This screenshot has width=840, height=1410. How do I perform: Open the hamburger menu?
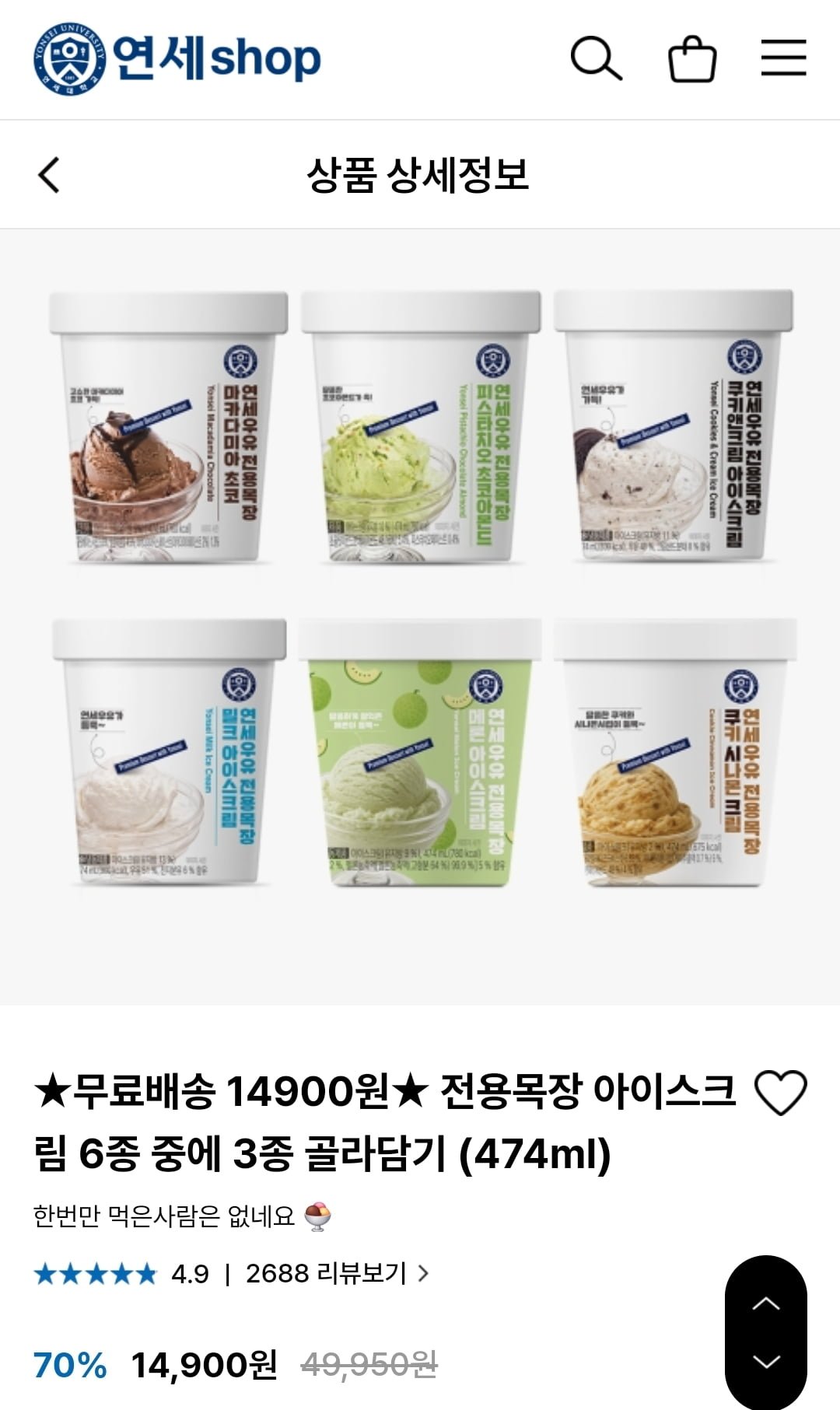[783, 58]
